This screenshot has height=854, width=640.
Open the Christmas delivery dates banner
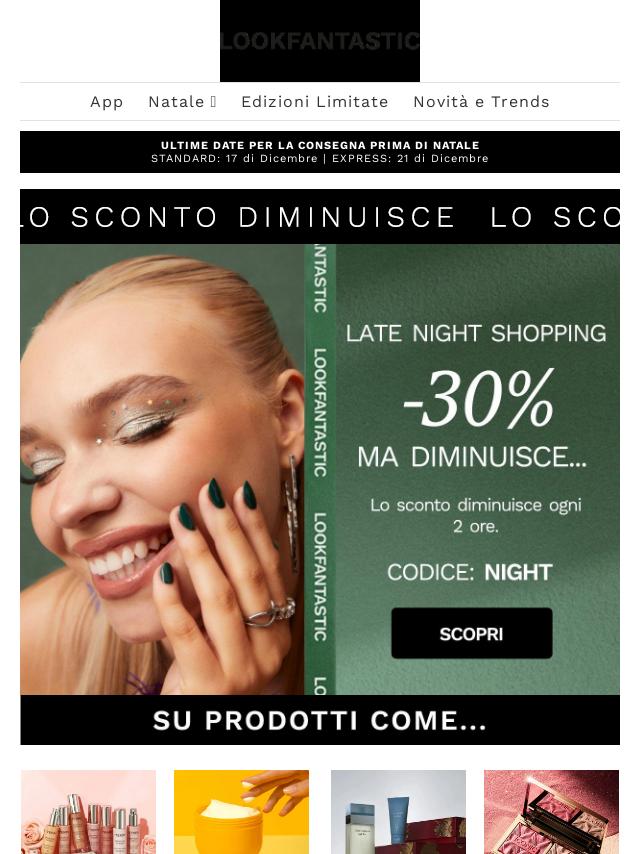click(320, 152)
